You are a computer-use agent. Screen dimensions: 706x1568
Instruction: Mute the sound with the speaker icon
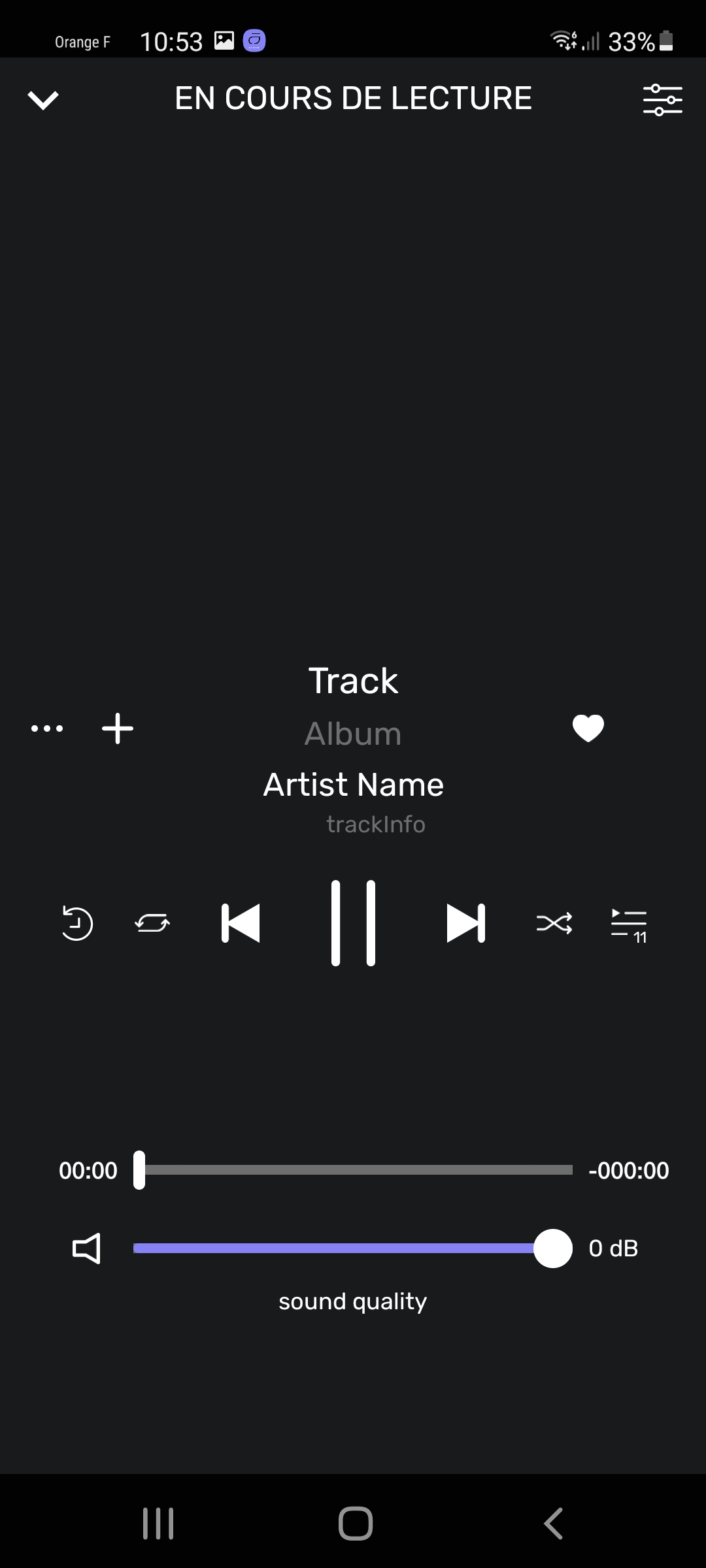[86, 1249]
